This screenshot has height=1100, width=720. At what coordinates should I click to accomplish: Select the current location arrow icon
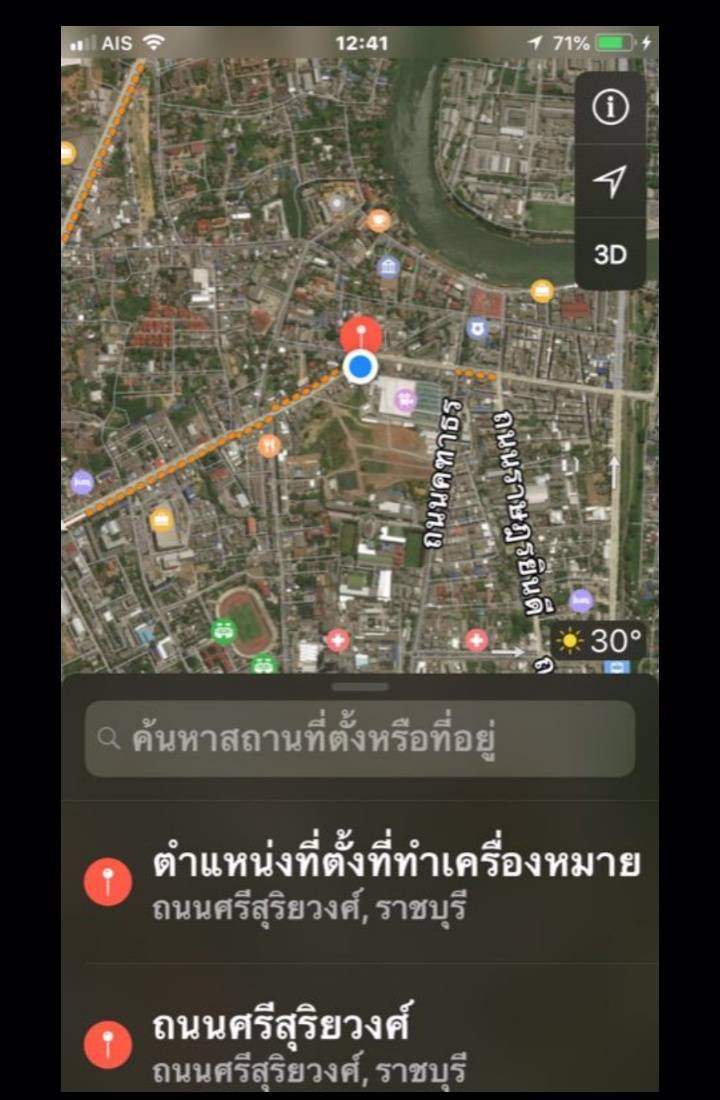[613, 181]
